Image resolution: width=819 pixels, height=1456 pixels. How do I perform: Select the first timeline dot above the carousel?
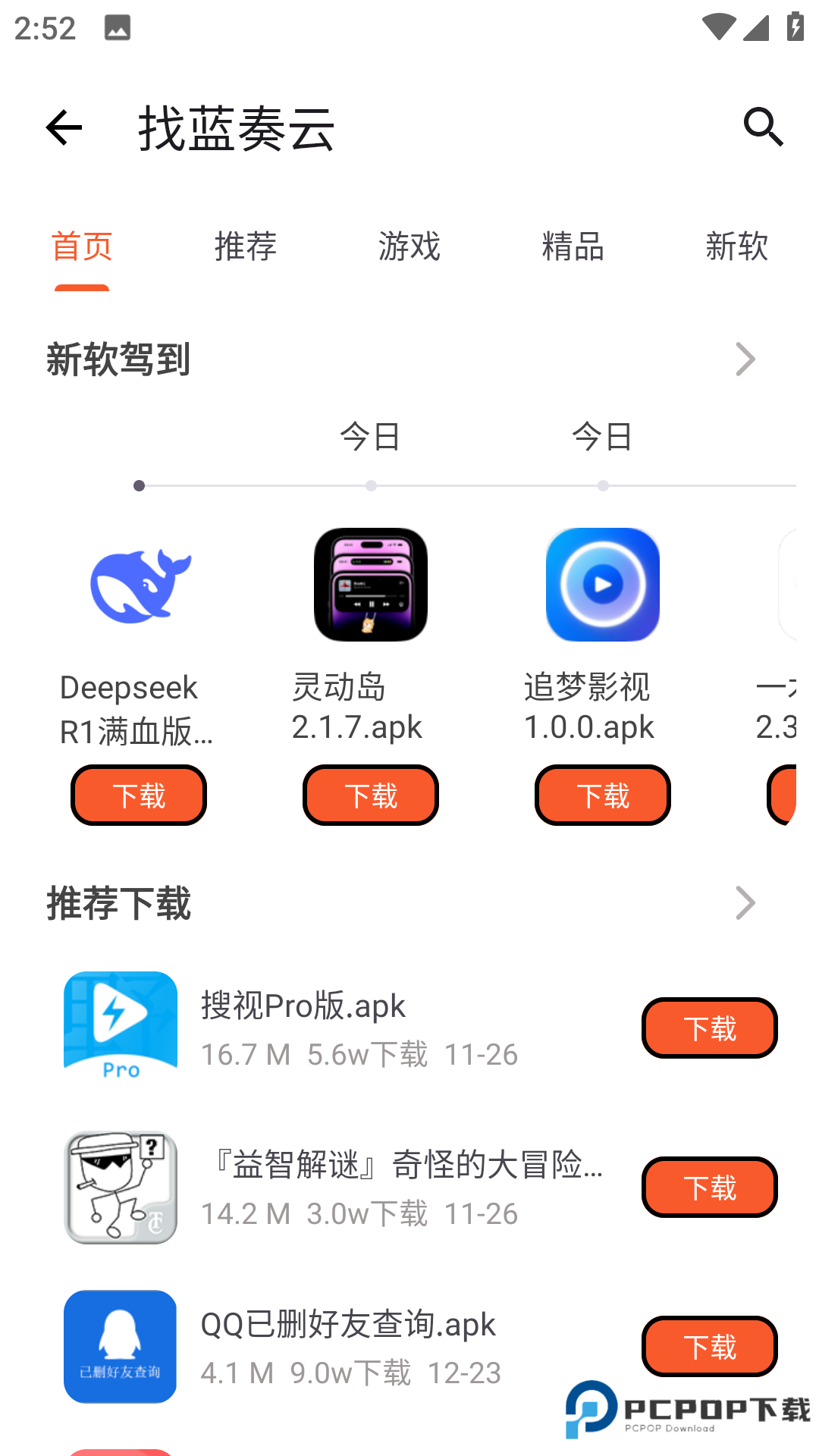[139, 486]
